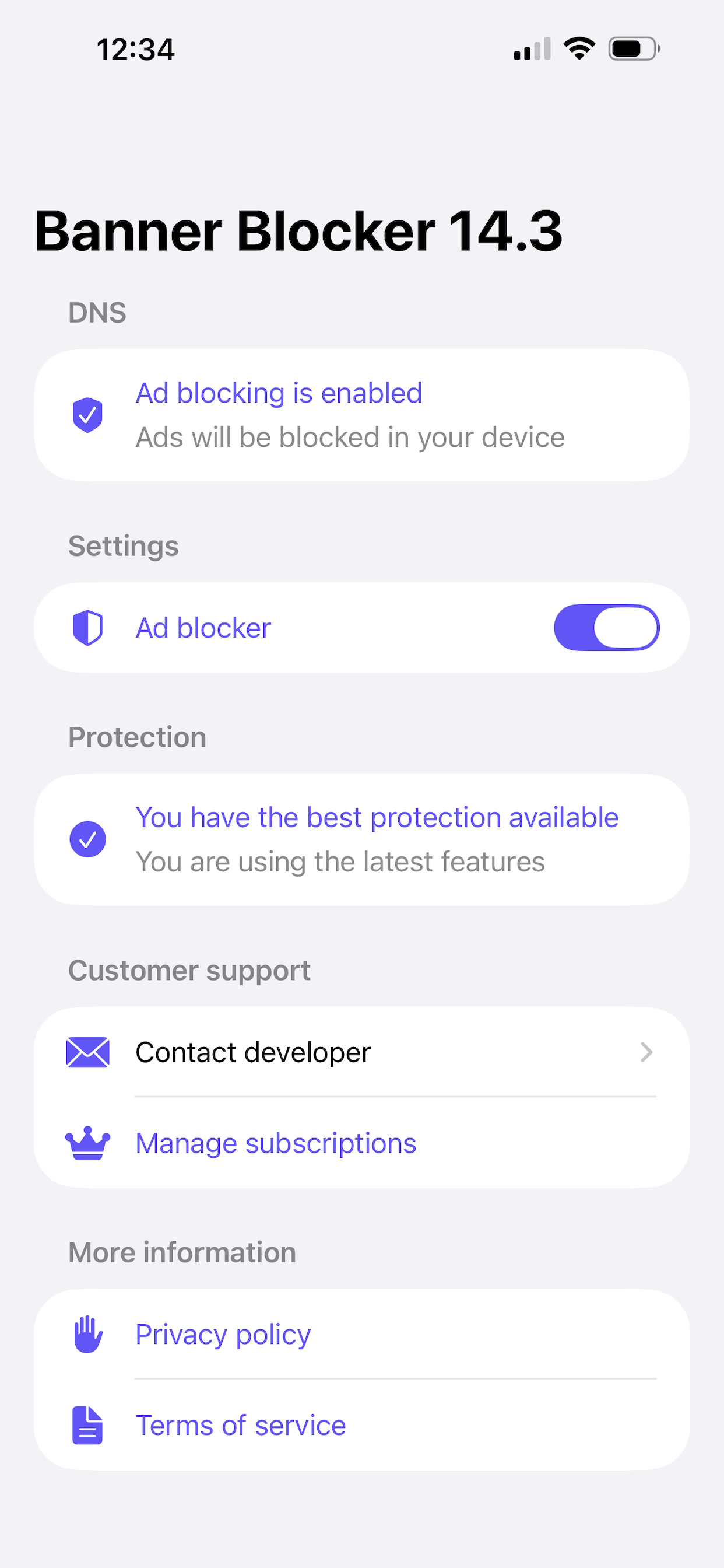Screen dimensions: 724x1568
Task: Open the Privacy policy
Action: point(223,1333)
